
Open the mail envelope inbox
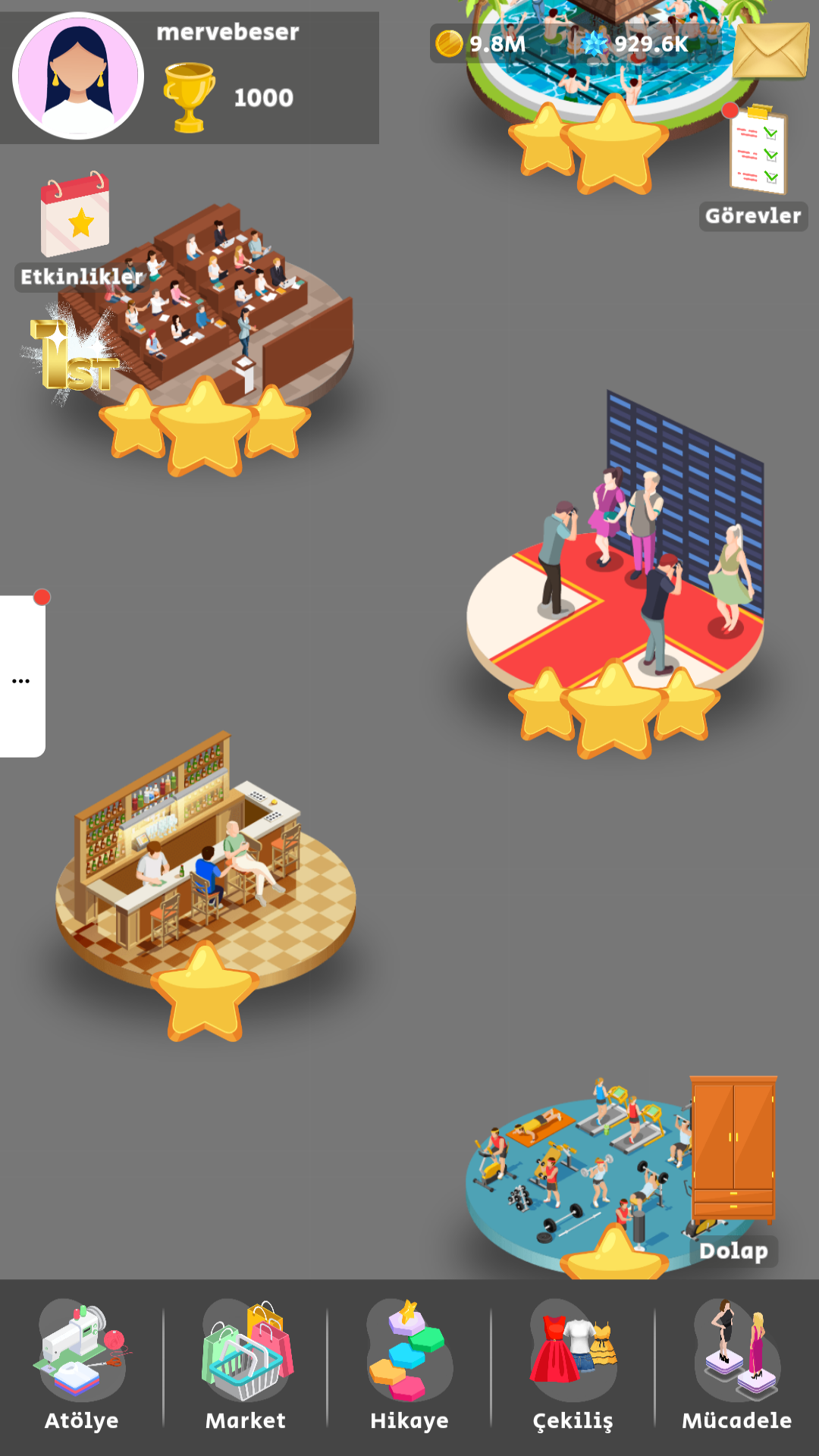pyautogui.click(x=771, y=52)
